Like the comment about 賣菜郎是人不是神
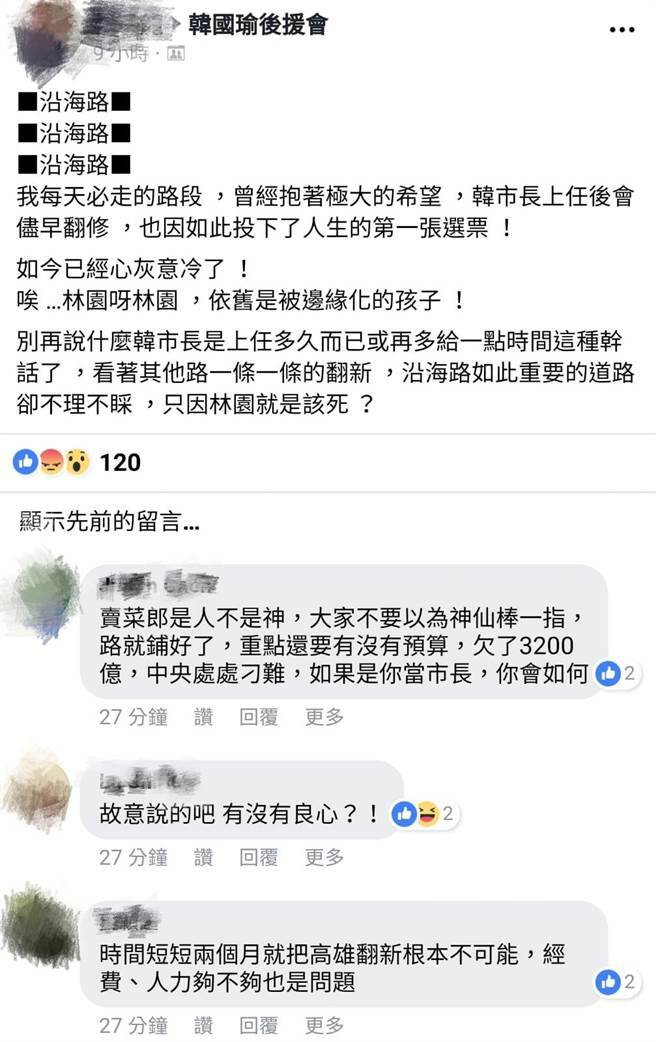This screenshot has height=1042, width=656. pyautogui.click(x=203, y=716)
